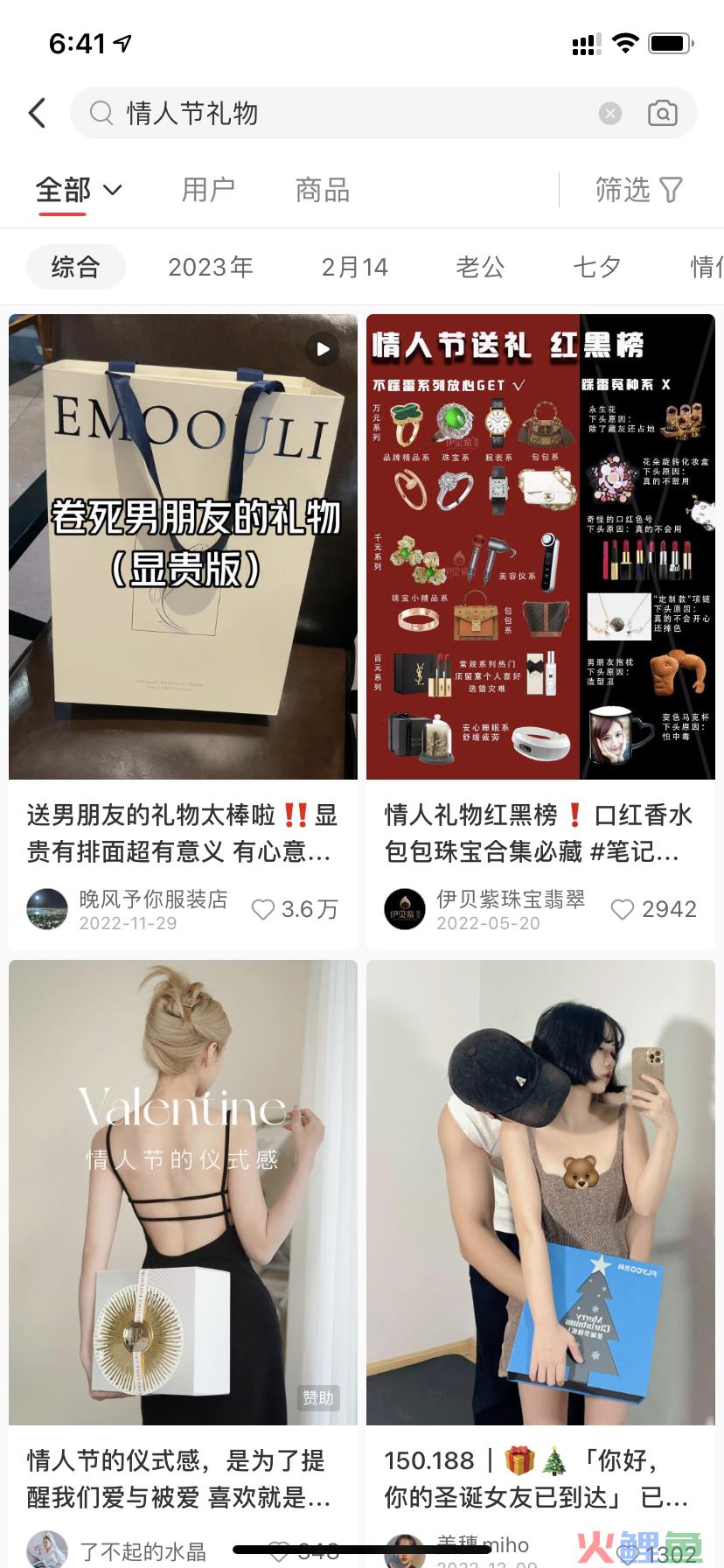This screenshot has height=1568, width=724.
Task: Expand the 全部 dropdown
Action: click(79, 190)
